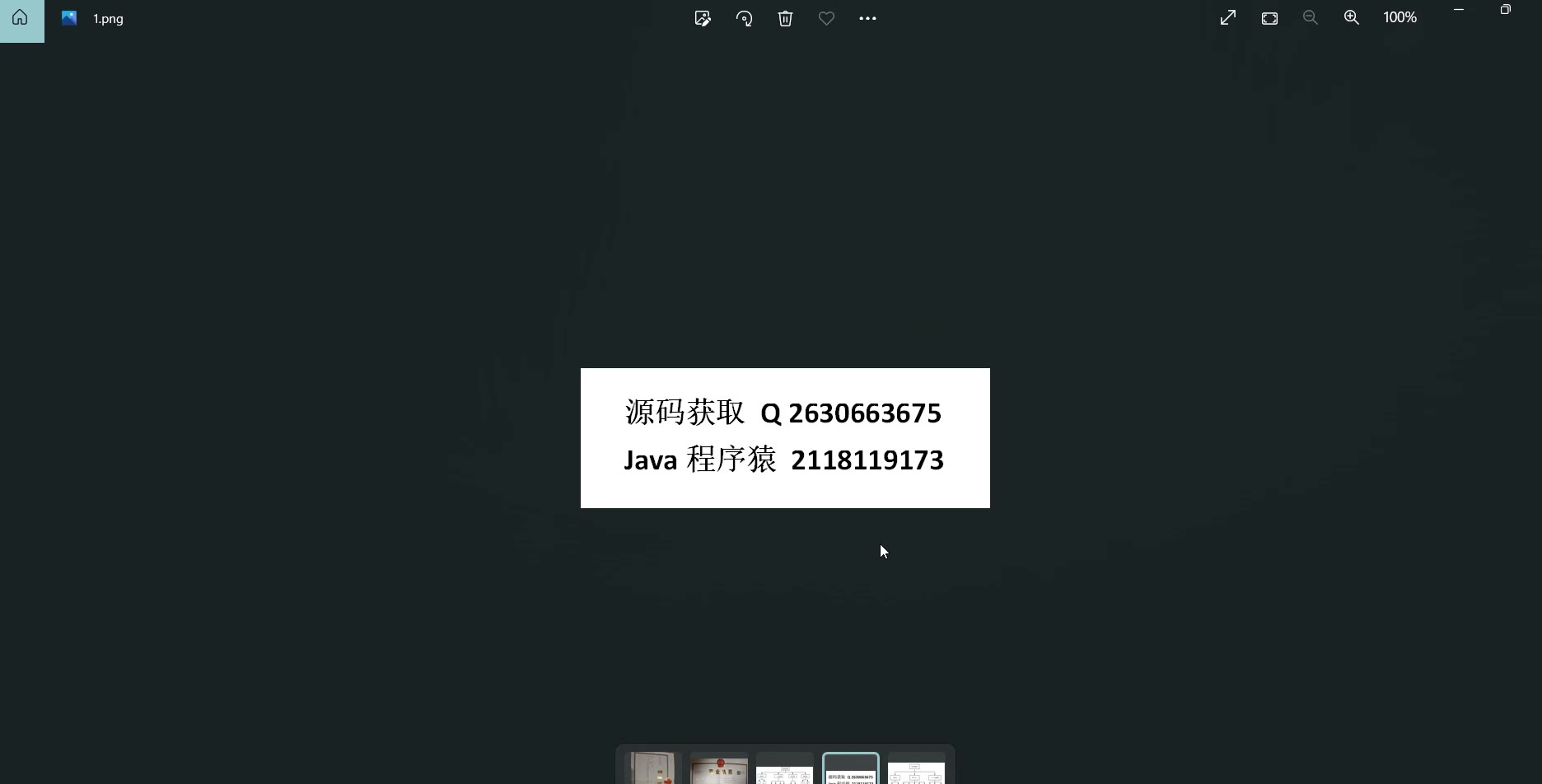Open the edit image tool
This screenshot has height=784, width=1542.
703,18
